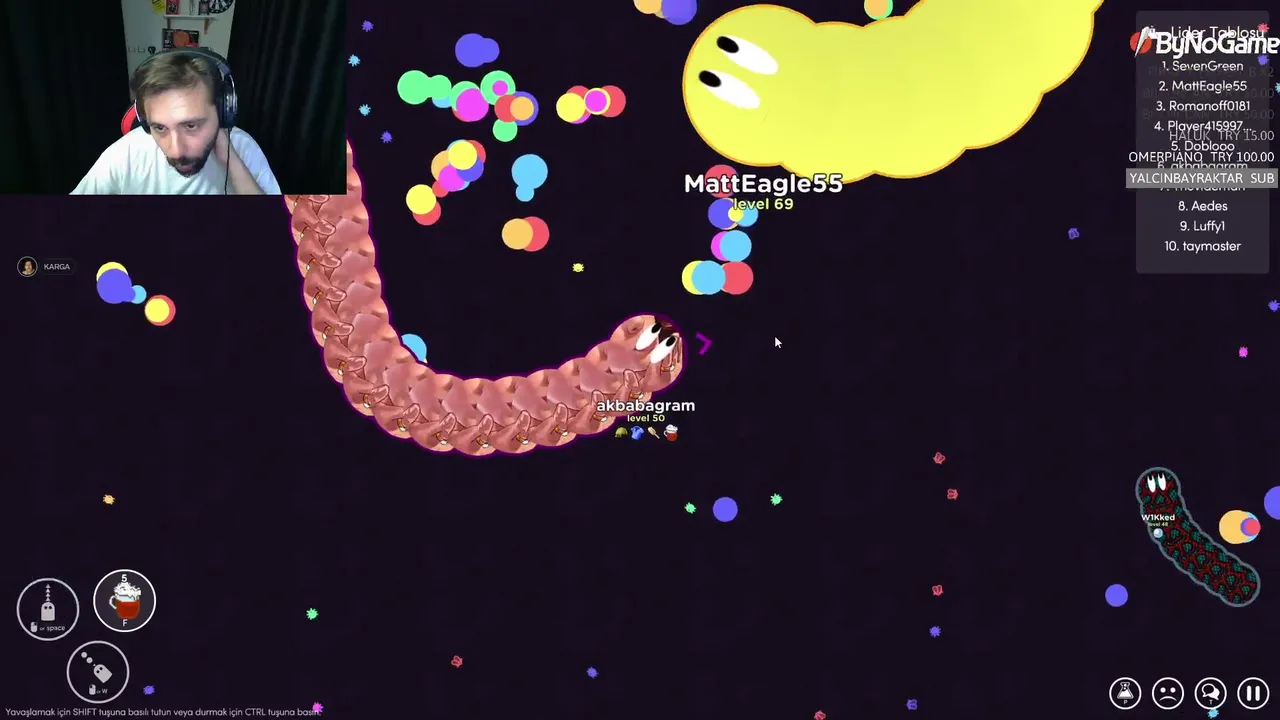Activate the speed boost button
The image size is (1280, 720).
pyautogui.click(x=47, y=608)
